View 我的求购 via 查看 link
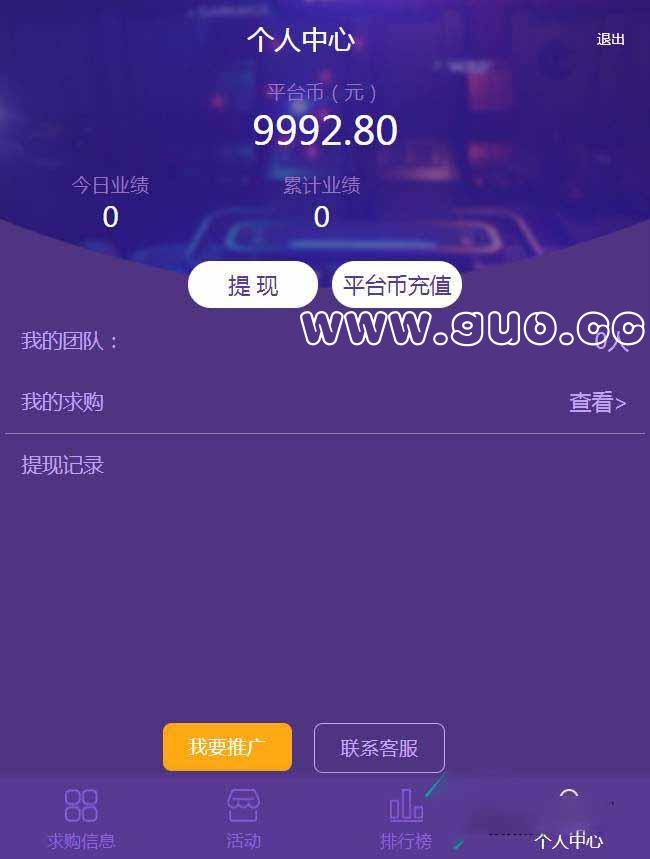The image size is (650, 859). (x=597, y=403)
